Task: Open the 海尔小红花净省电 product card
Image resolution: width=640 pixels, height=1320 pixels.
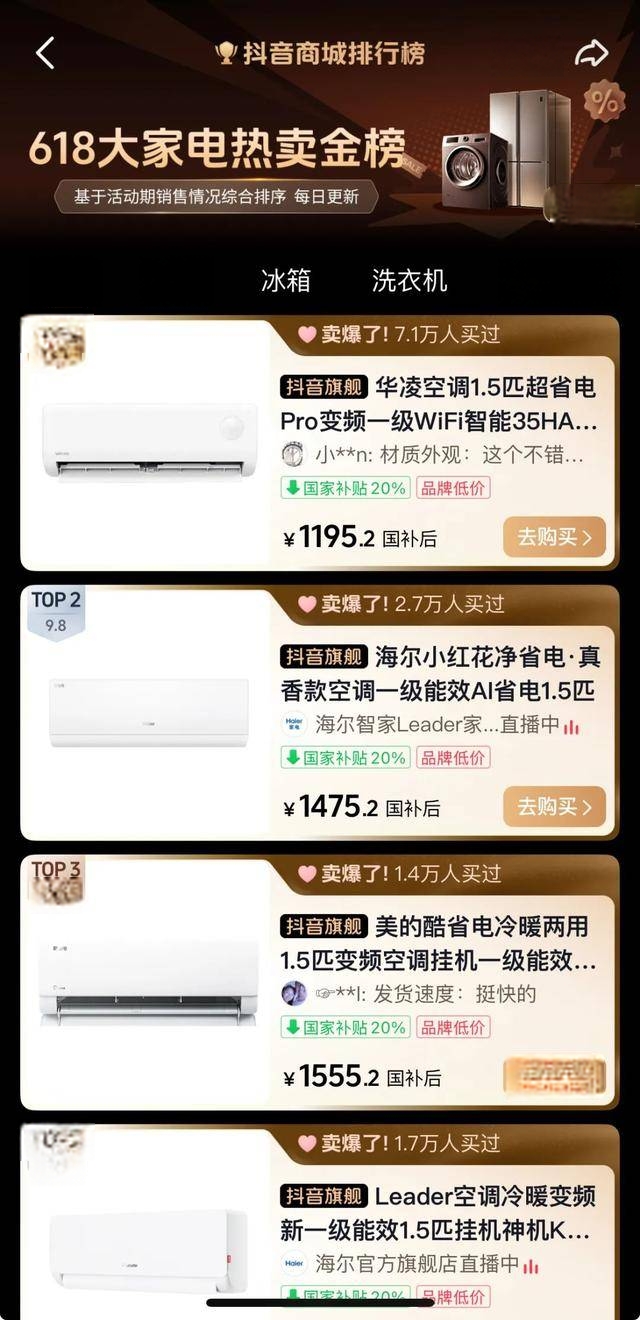Action: tap(440, 673)
